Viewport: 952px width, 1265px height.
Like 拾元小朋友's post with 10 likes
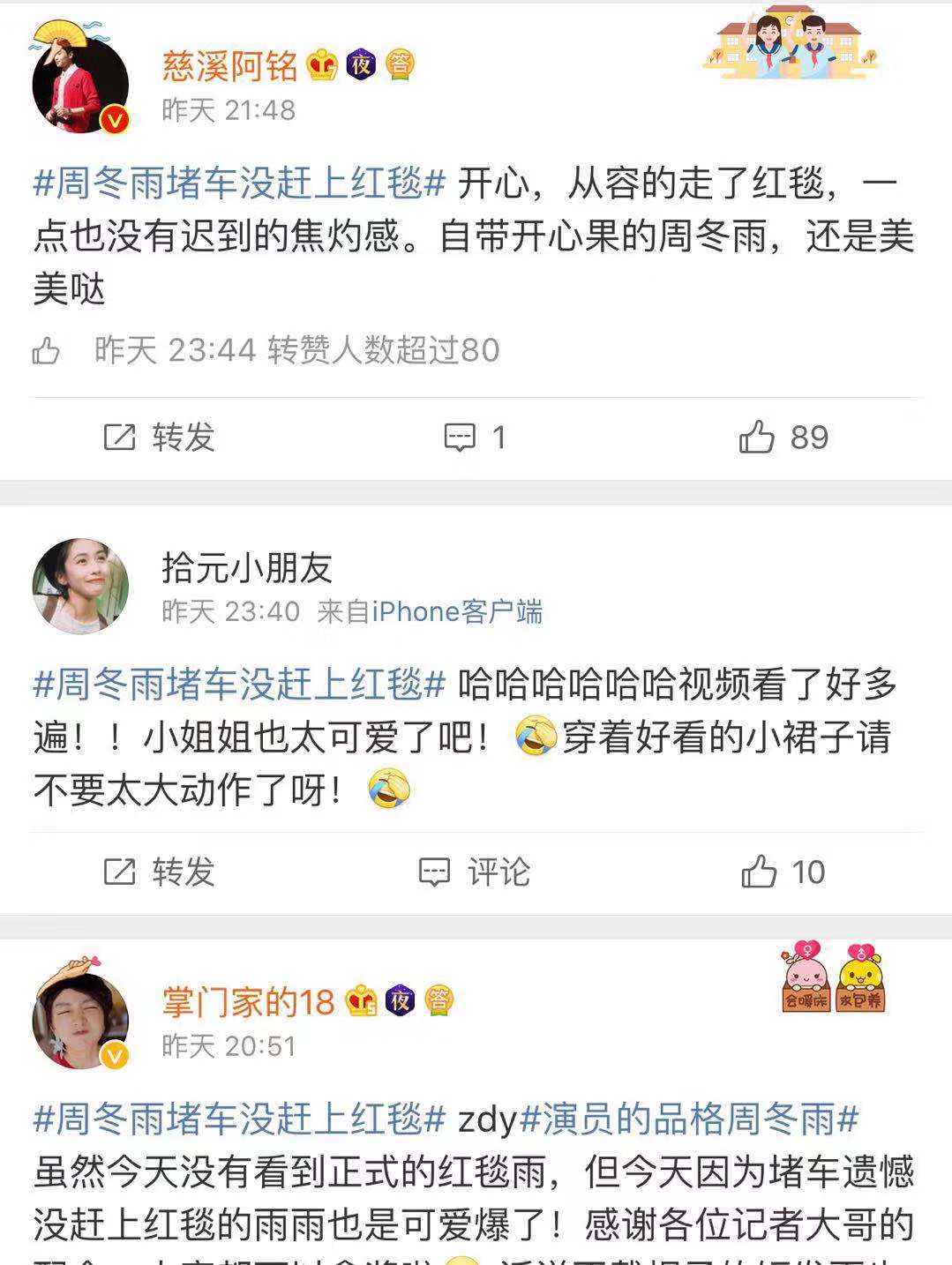pos(783,872)
